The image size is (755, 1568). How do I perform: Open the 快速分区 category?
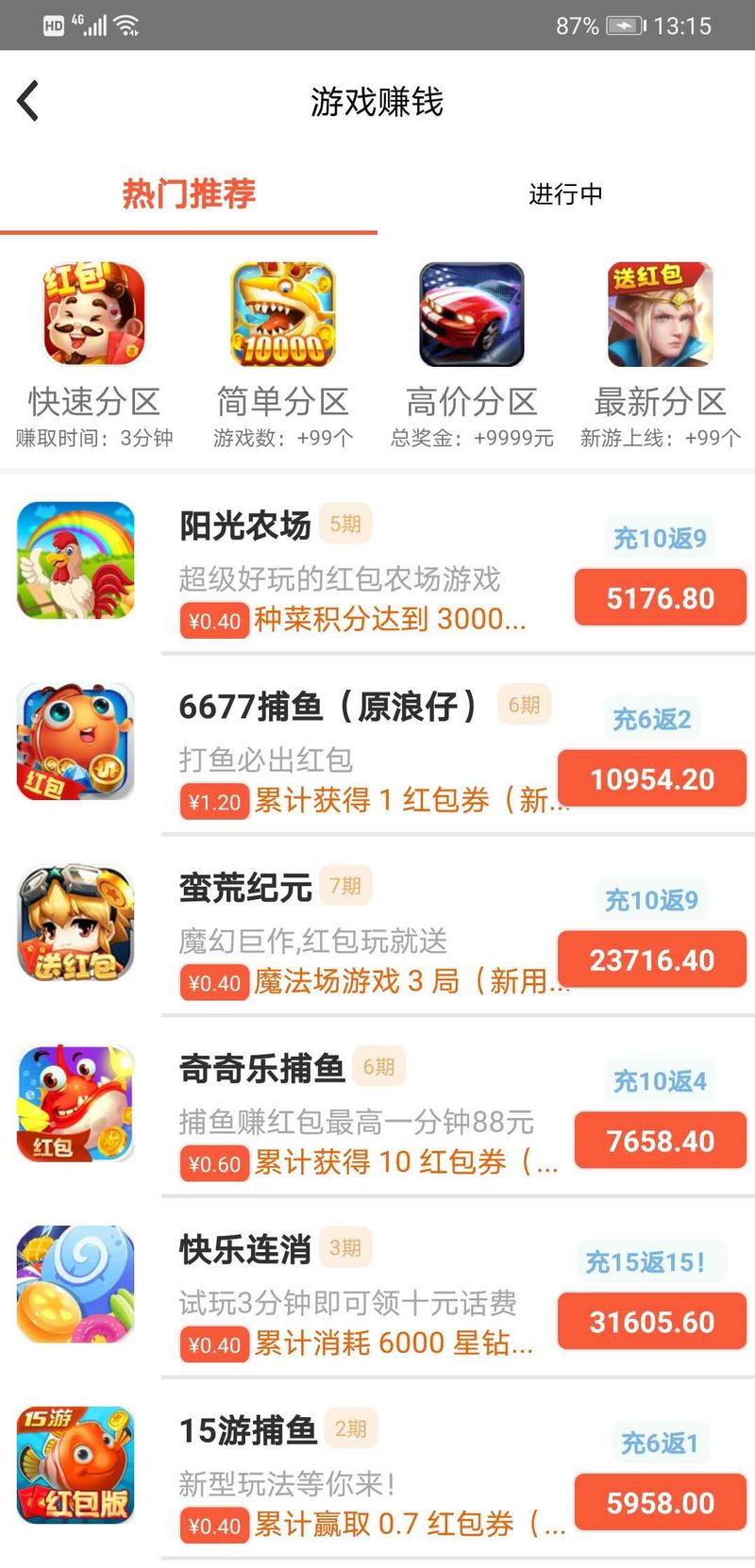(94, 354)
